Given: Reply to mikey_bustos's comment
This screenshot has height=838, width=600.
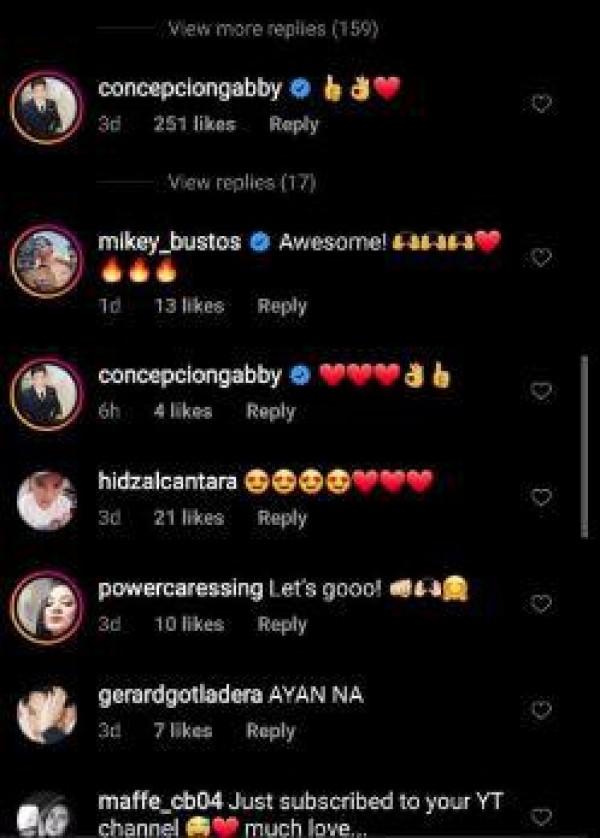Looking at the screenshot, I should [x=282, y=306].
